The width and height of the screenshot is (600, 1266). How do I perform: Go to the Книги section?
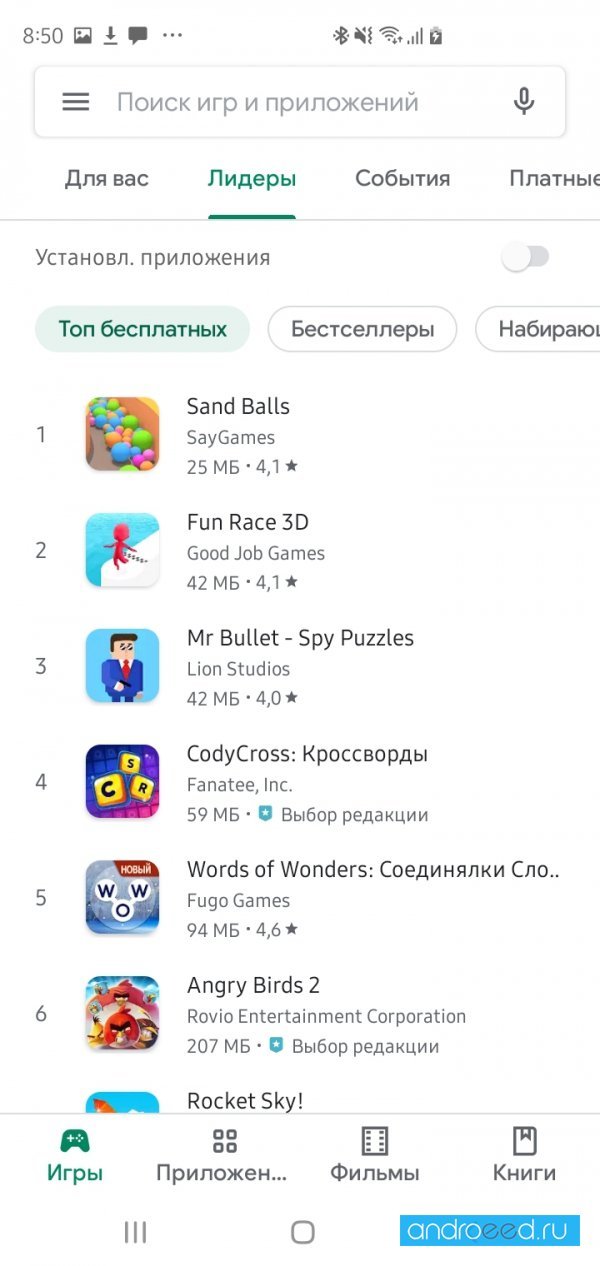[x=525, y=1156]
